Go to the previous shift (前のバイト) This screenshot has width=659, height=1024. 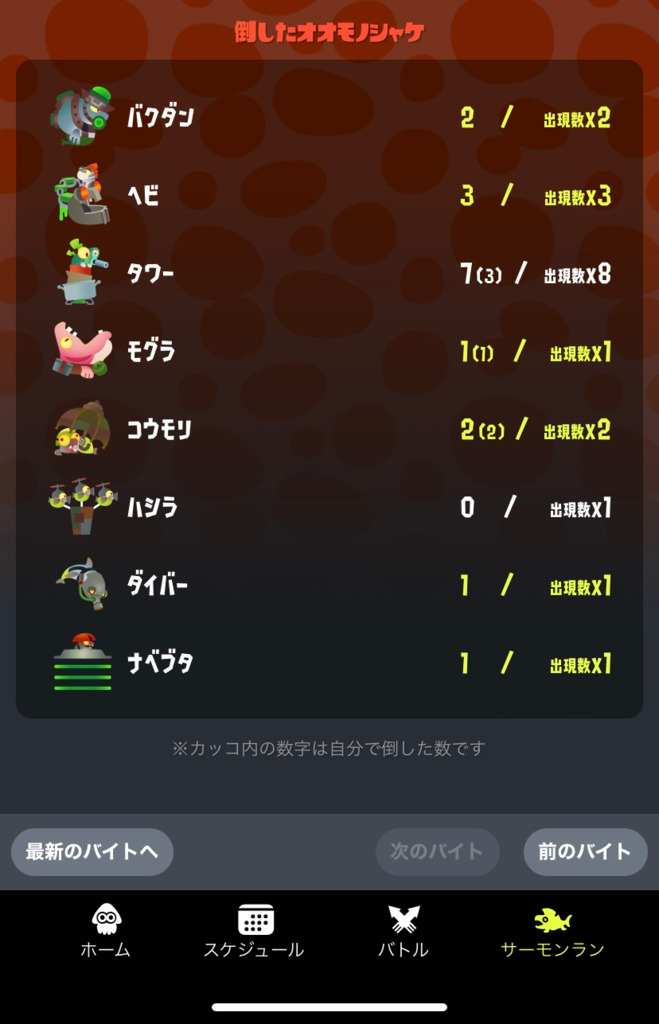(x=585, y=852)
